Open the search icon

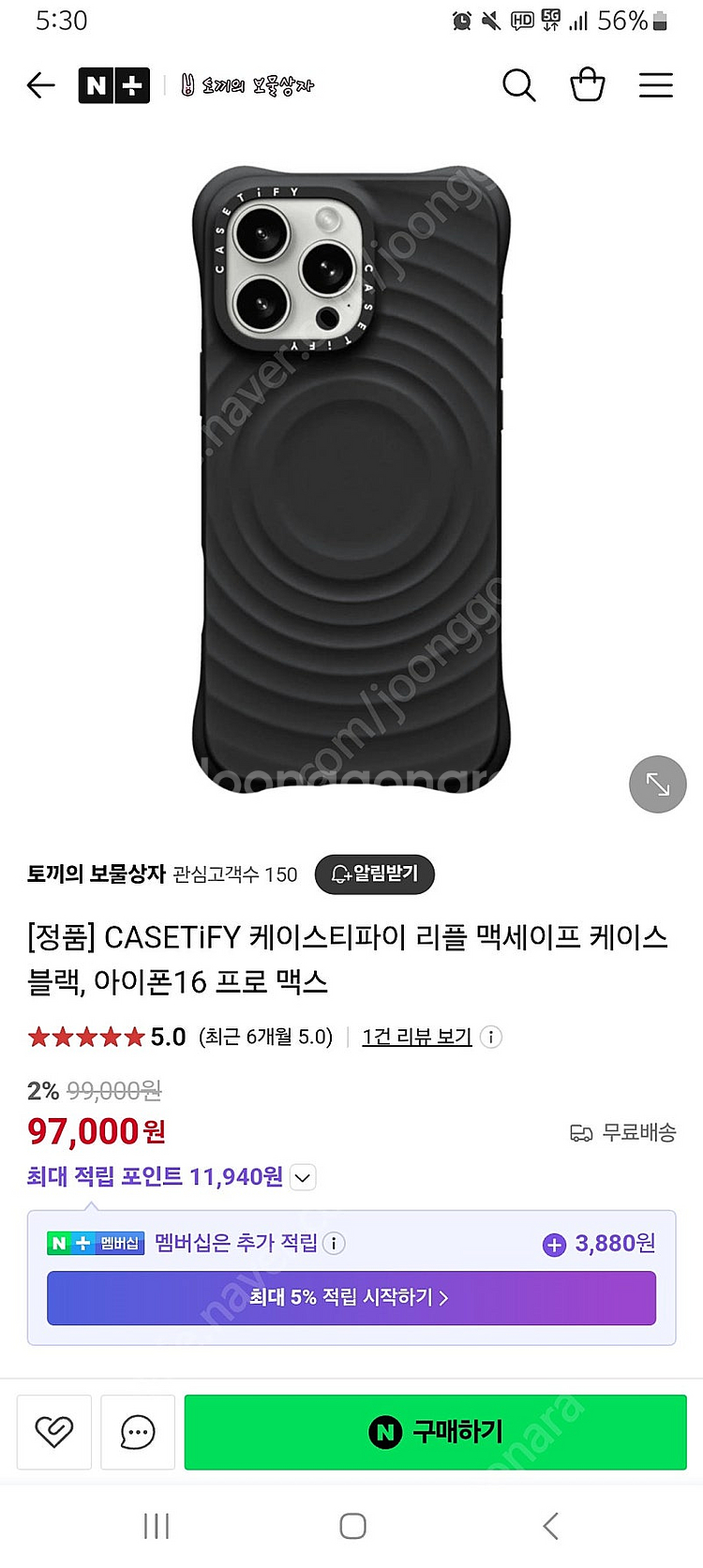point(518,85)
